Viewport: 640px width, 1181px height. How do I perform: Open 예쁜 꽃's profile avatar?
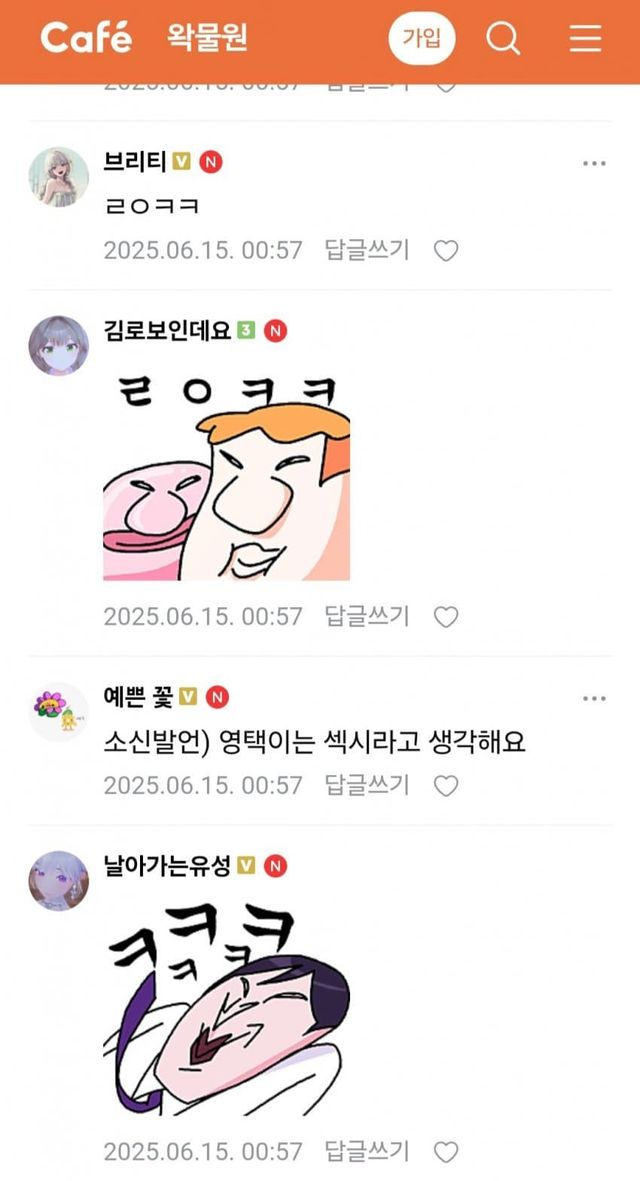click(58, 712)
